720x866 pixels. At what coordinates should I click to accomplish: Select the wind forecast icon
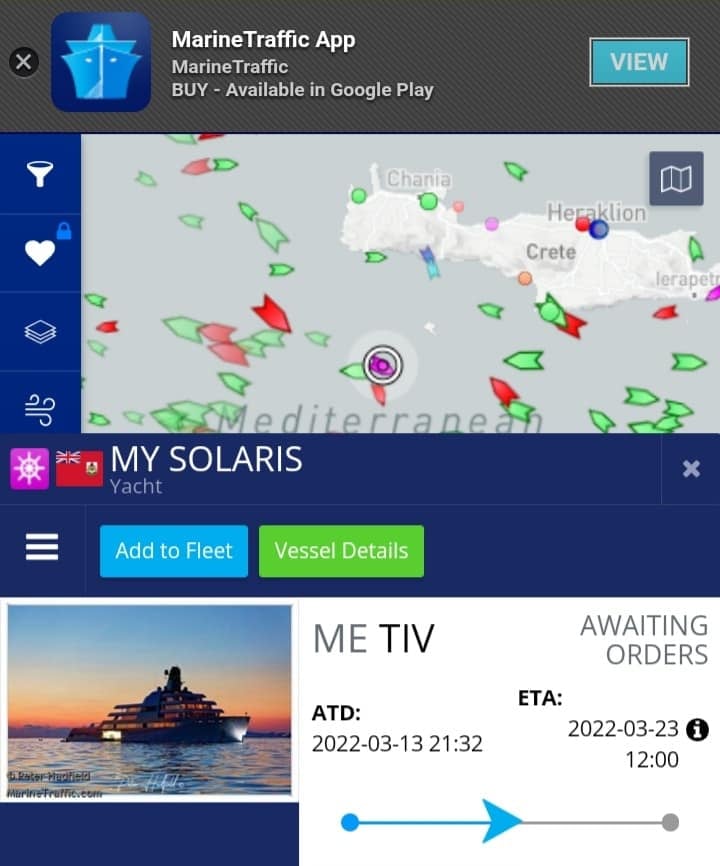click(x=39, y=406)
